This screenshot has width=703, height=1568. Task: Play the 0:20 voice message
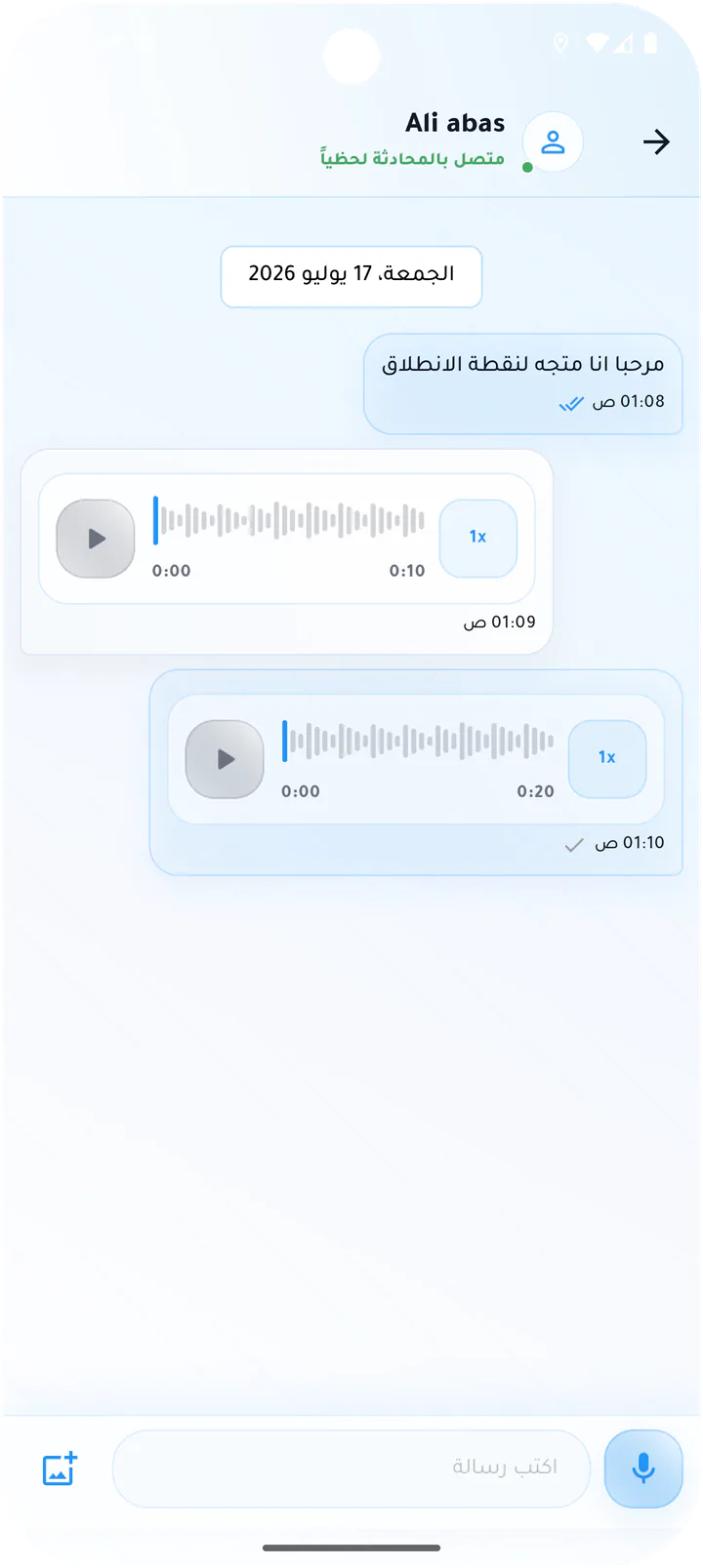pos(225,759)
